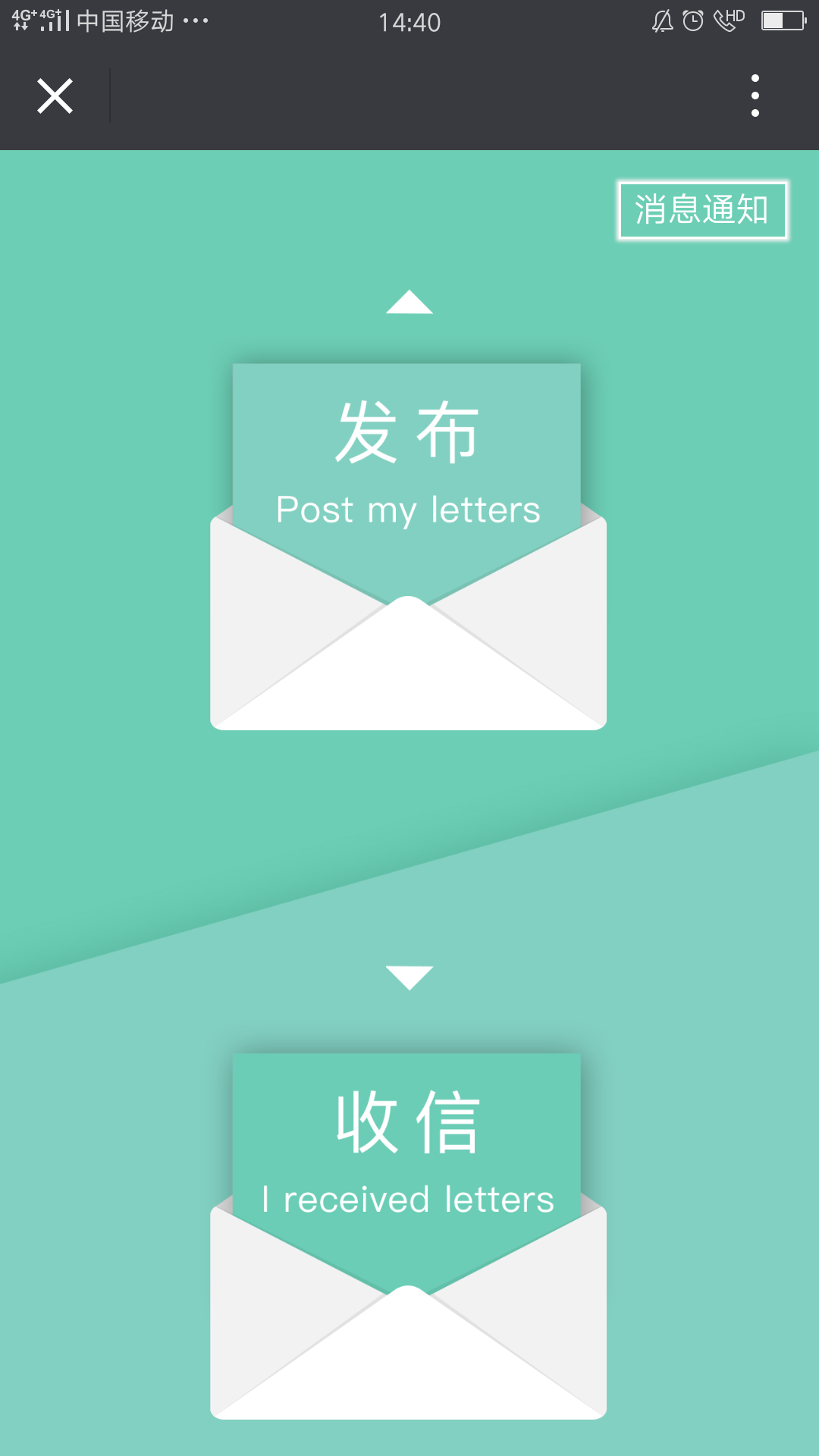Open the 收信 I received letters envelope
This screenshot has width=819, height=1456.
pos(408,1236)
